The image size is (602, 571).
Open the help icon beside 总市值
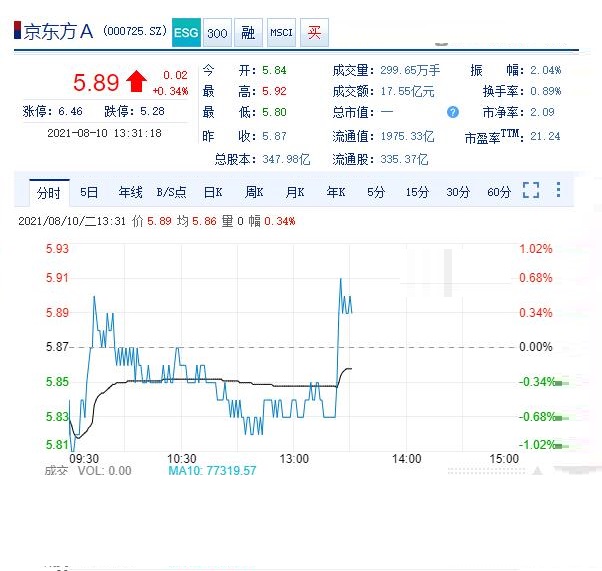[453, 112]
